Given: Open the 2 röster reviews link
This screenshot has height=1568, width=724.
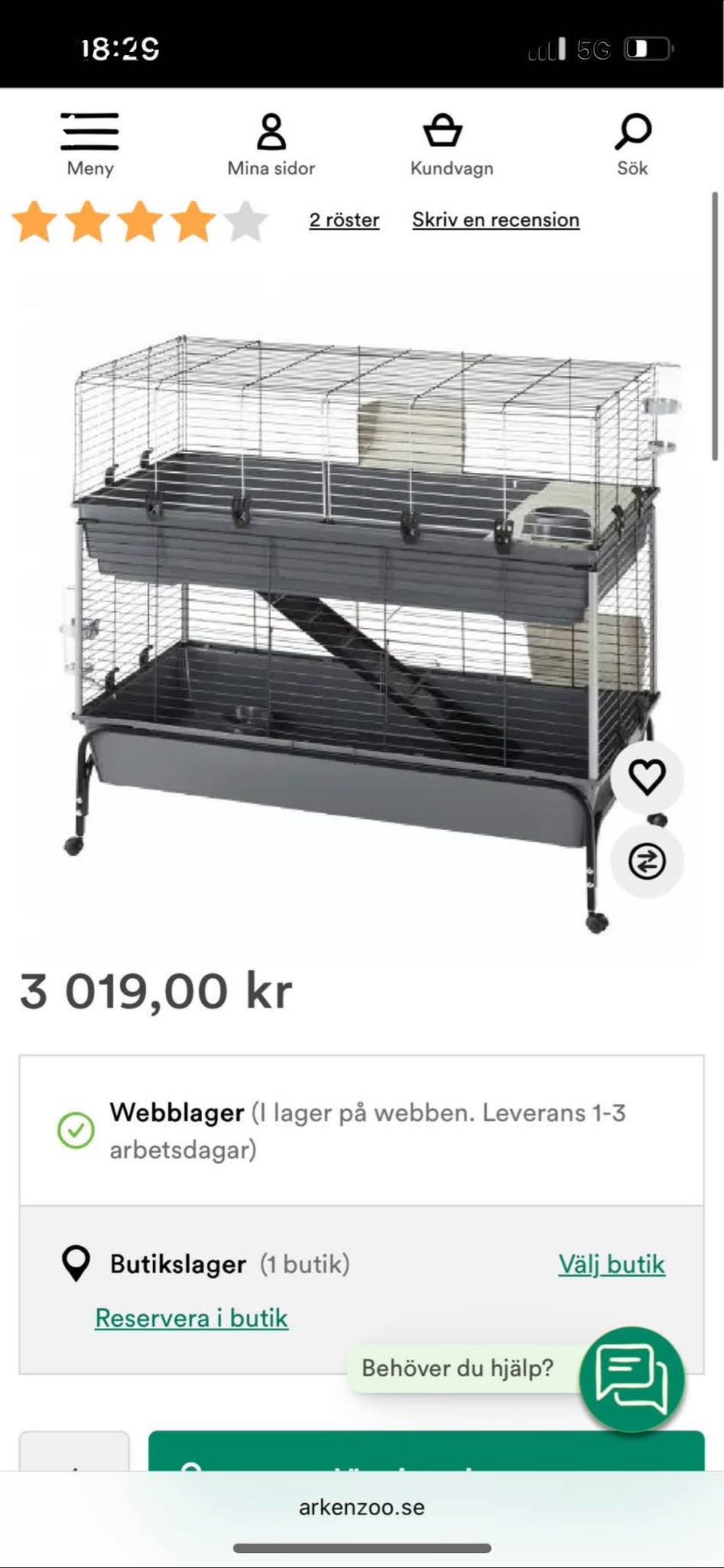Looking at the screenshot, I should (344, 220).
